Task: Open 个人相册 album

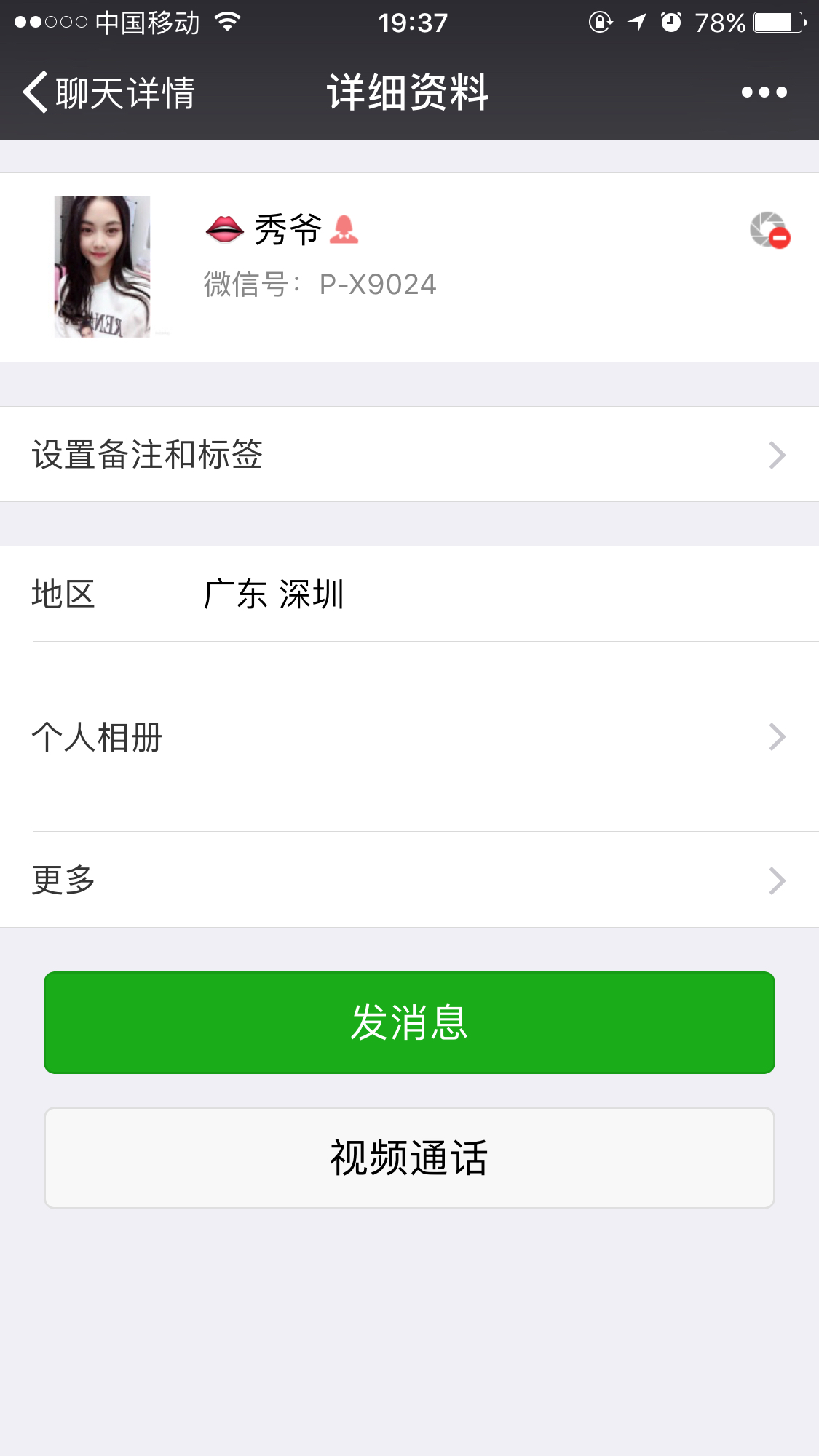Action: click(409, 736)
